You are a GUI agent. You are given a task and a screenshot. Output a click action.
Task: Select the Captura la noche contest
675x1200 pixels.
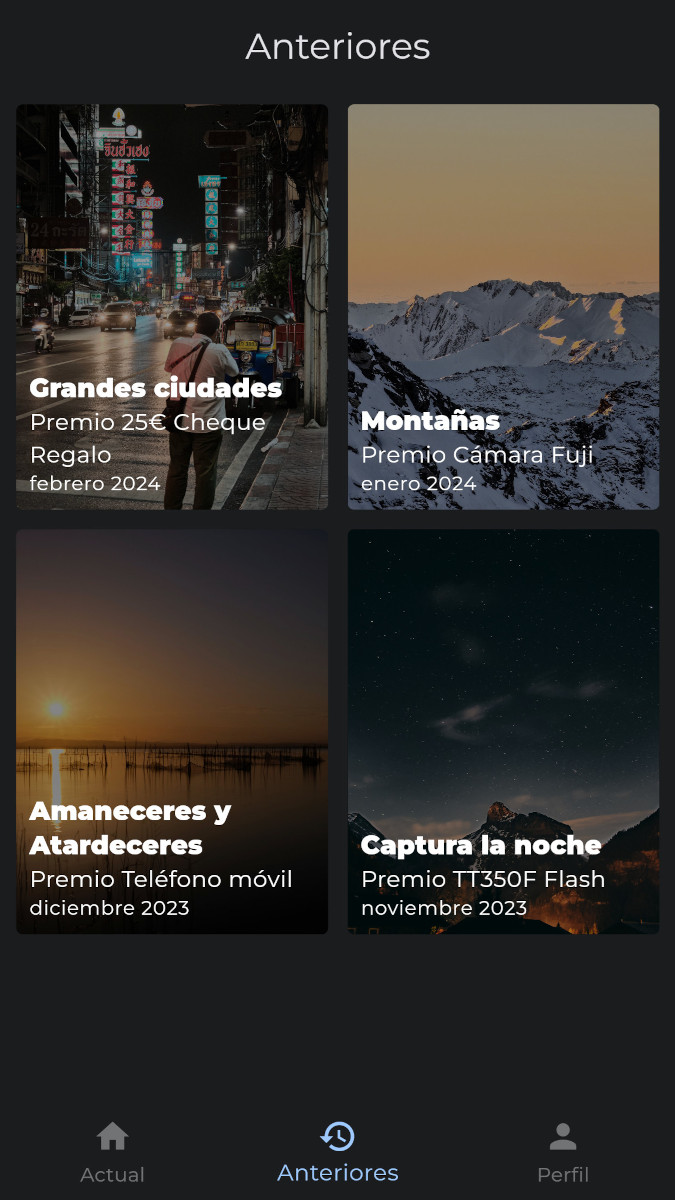click(x=503, y=731)
